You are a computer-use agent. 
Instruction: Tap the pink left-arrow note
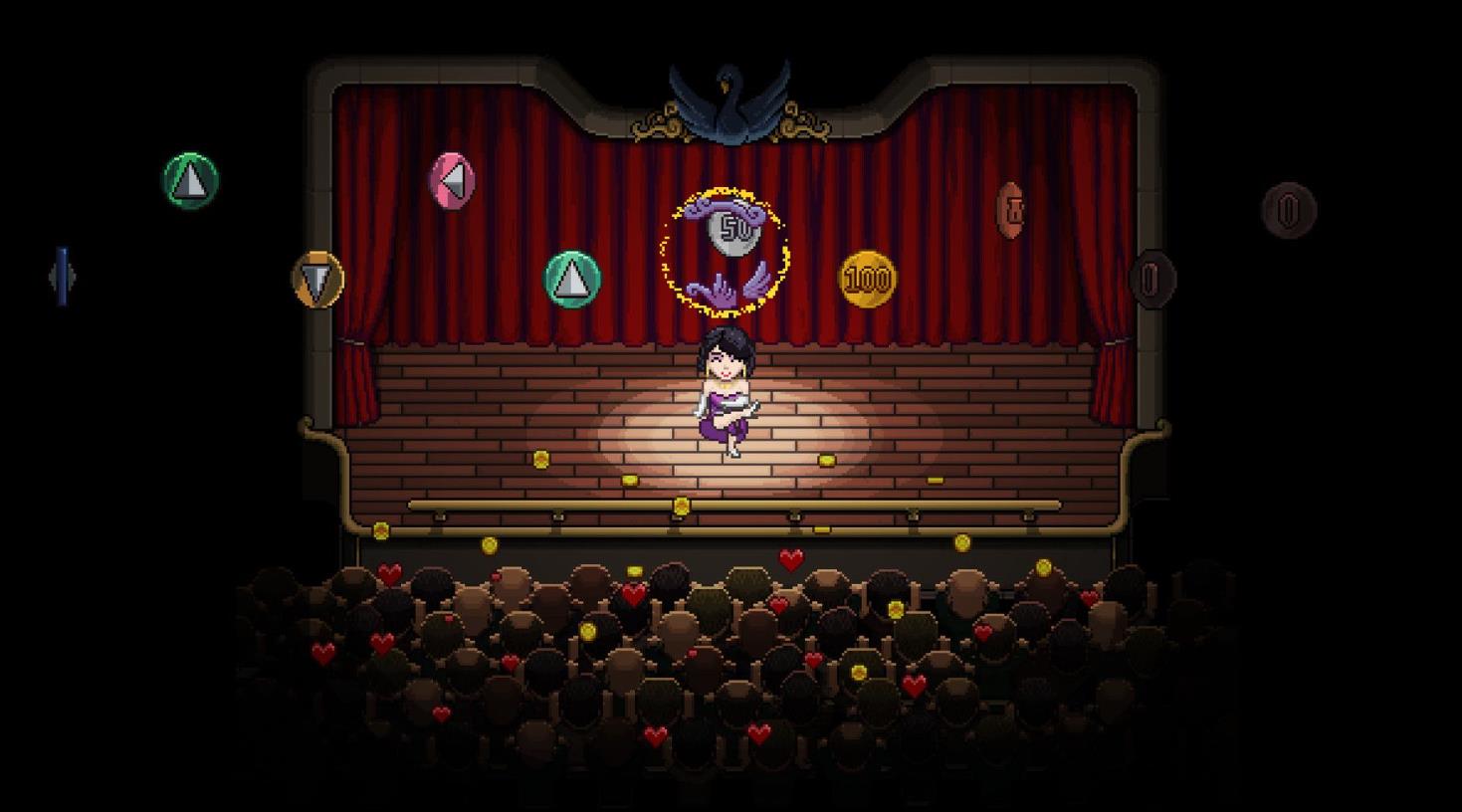[452, 181]
